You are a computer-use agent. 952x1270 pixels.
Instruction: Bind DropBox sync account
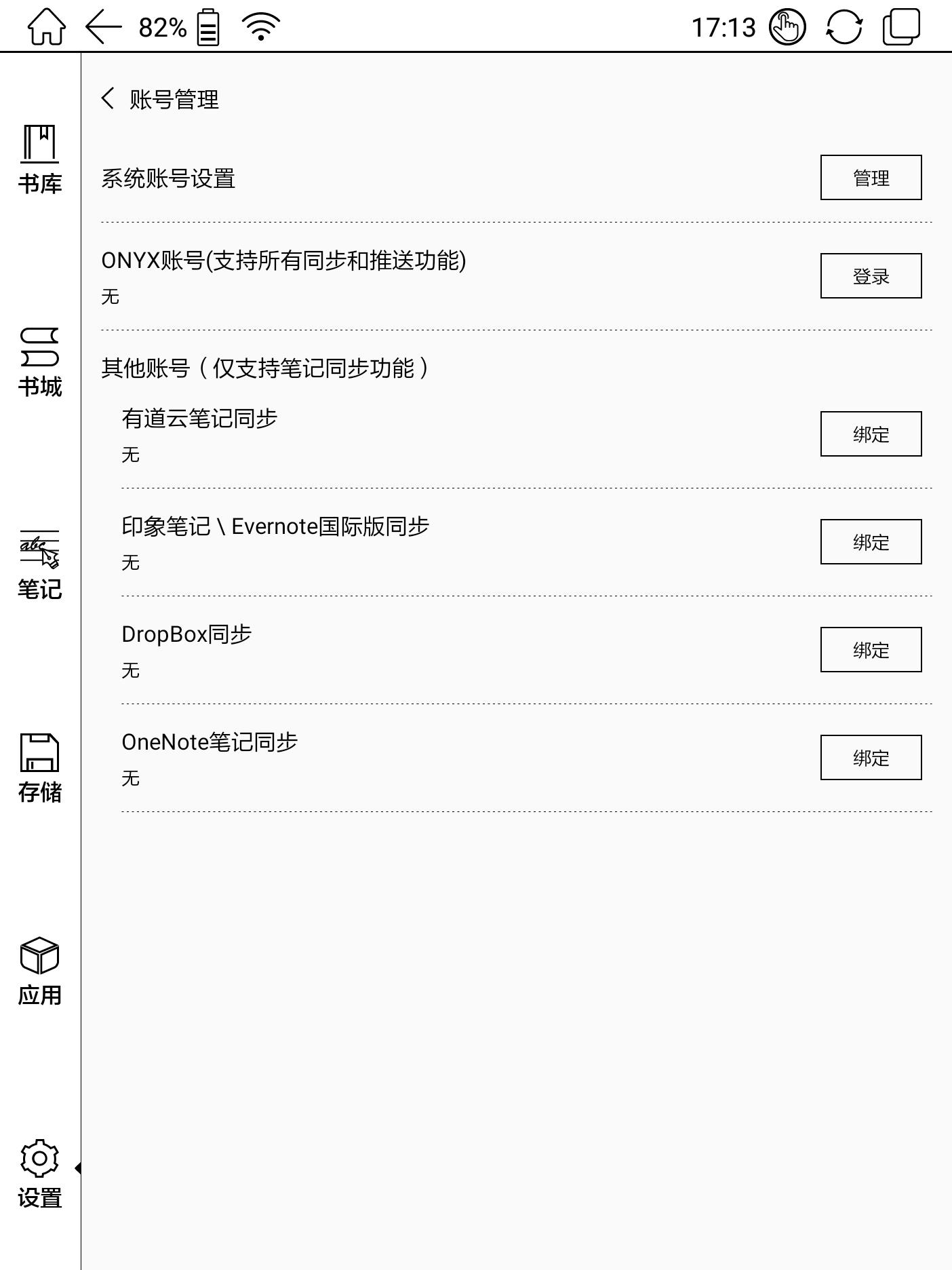pyautogui.click(x=871, y=649)
